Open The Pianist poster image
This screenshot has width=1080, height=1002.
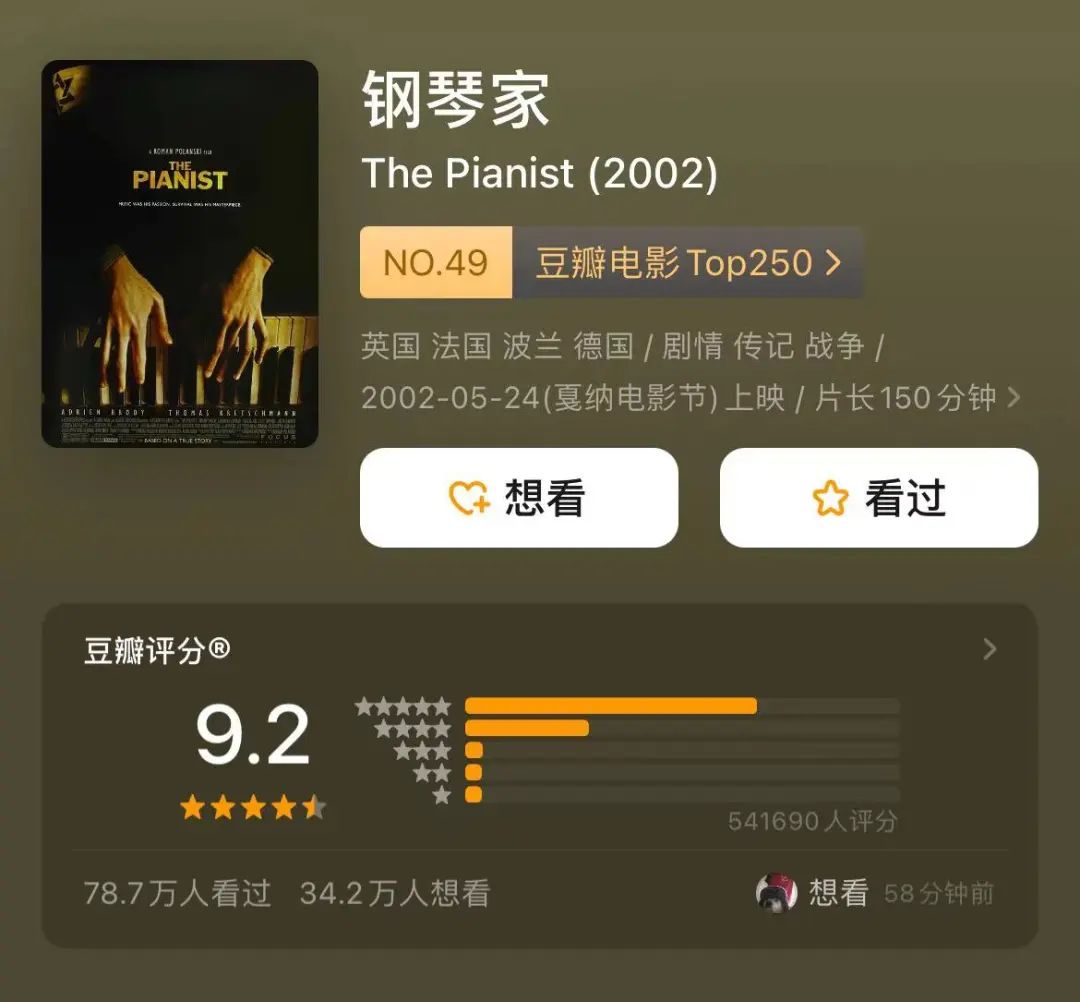tap(180, 254)
